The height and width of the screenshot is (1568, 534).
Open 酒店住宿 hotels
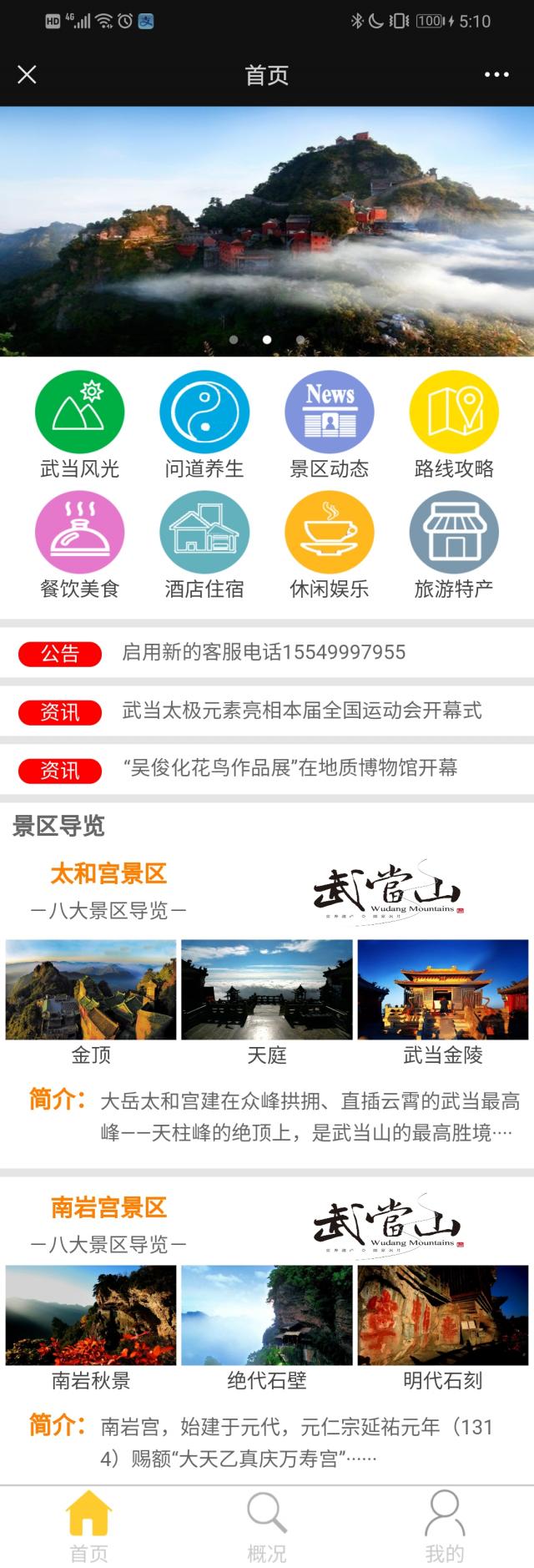[x=204, y=544]
